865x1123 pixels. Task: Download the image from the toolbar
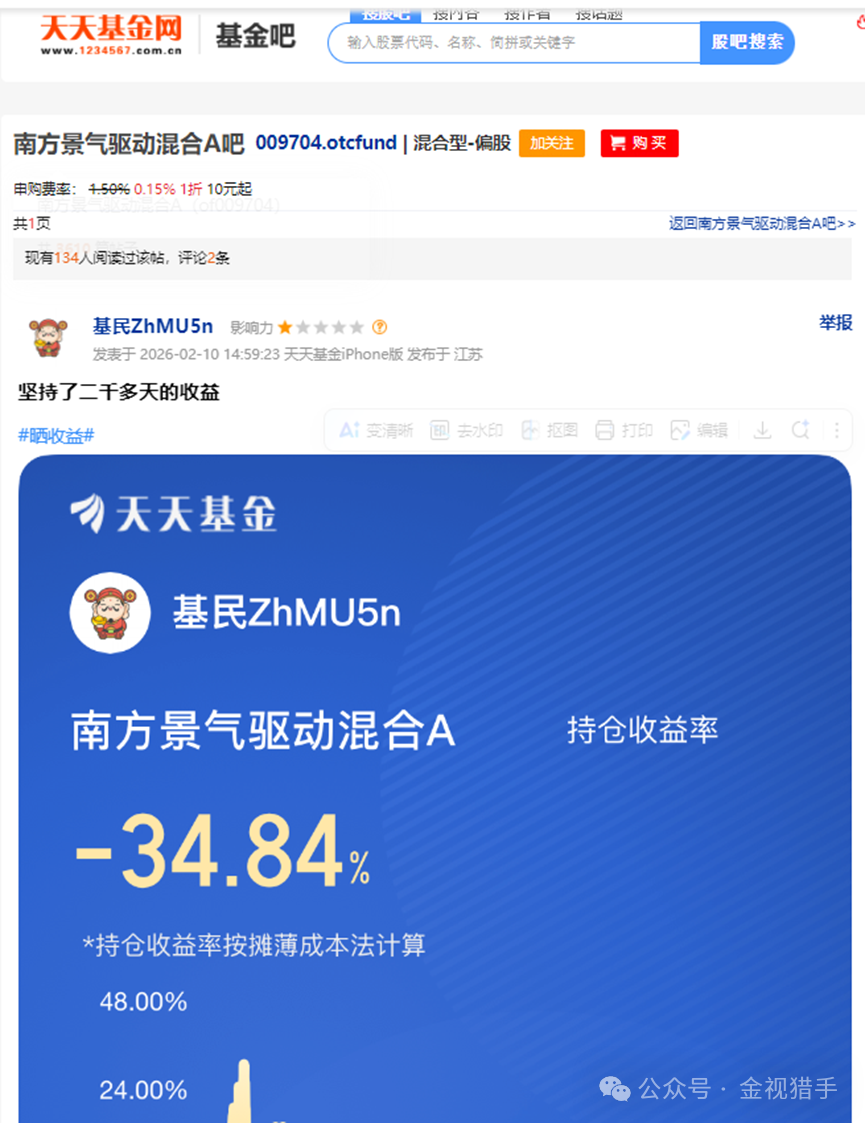[762, 430]
